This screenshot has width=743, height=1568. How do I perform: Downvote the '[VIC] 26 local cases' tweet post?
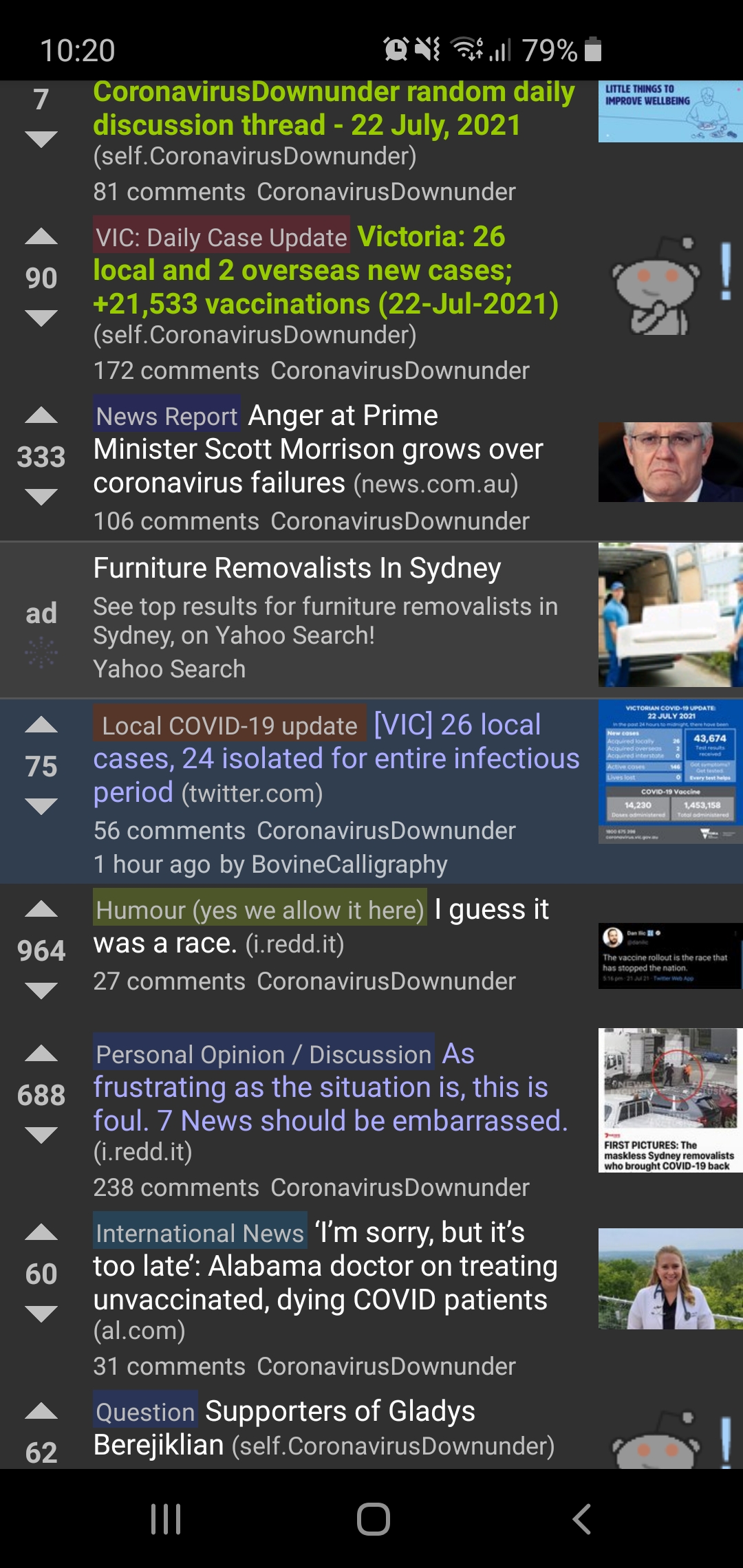(x=41, y=805)
